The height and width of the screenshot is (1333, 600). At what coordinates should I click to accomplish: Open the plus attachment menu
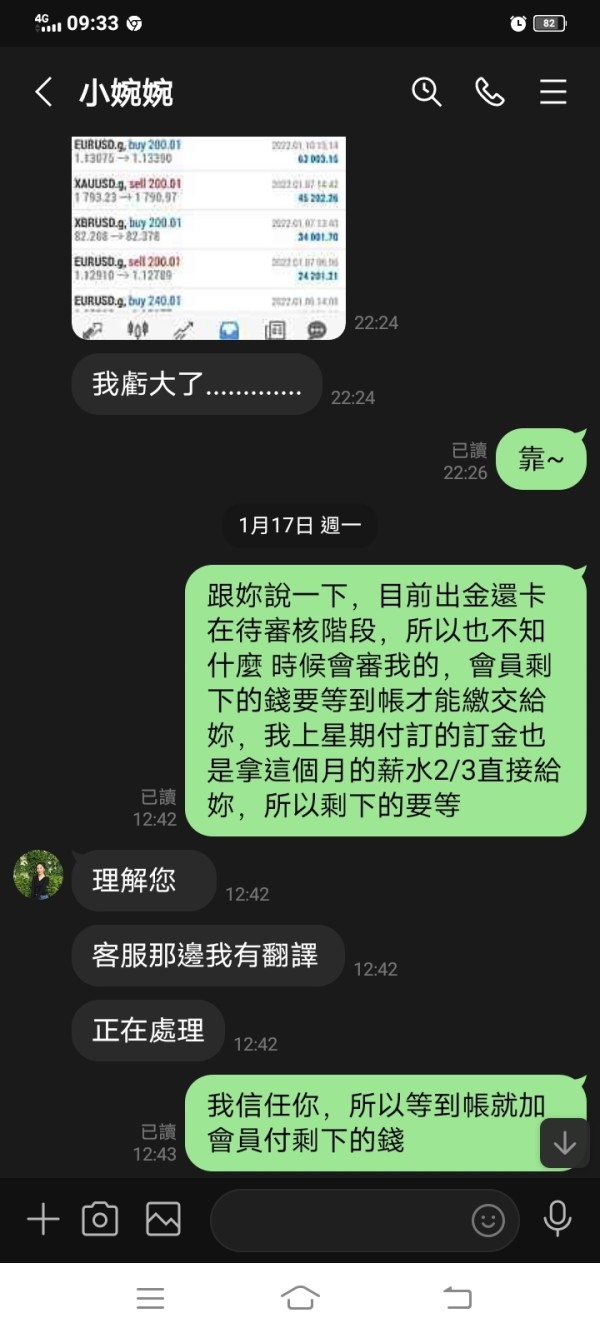[43, 1219]
